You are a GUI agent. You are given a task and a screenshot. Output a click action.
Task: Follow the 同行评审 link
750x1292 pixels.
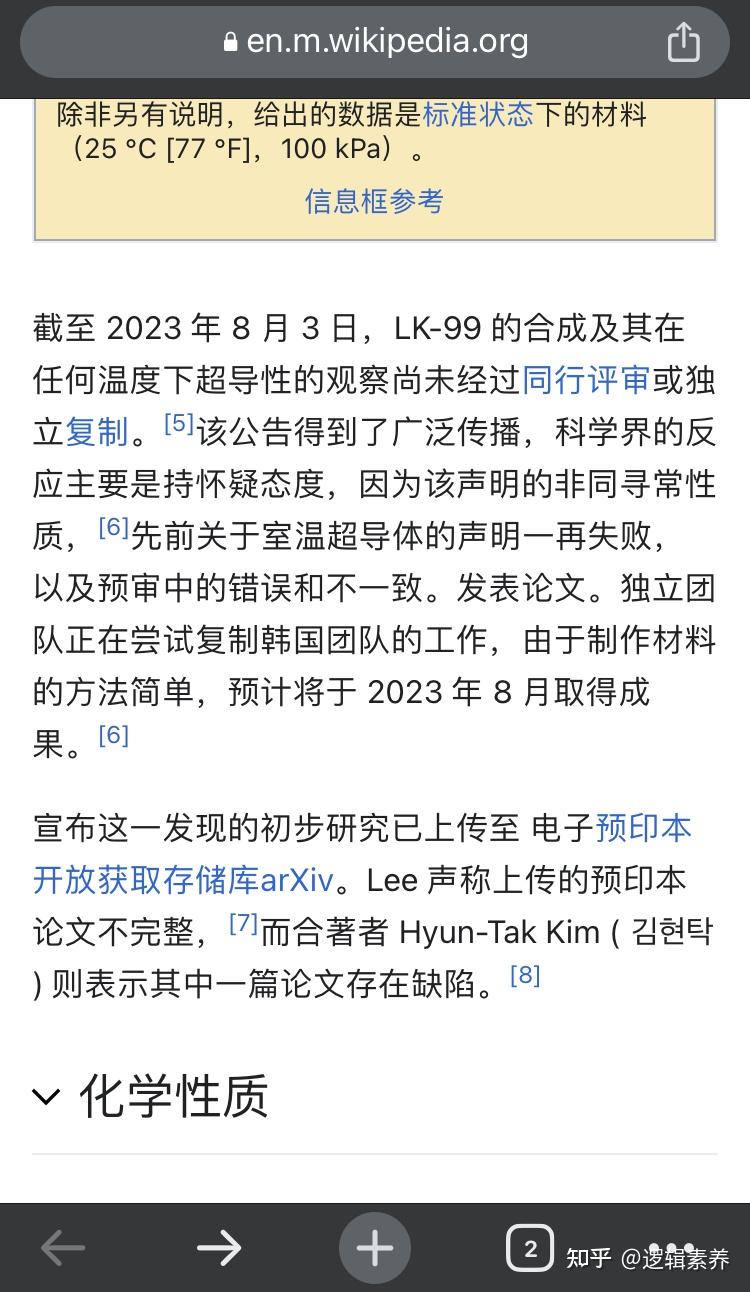(x=586, y=380)
